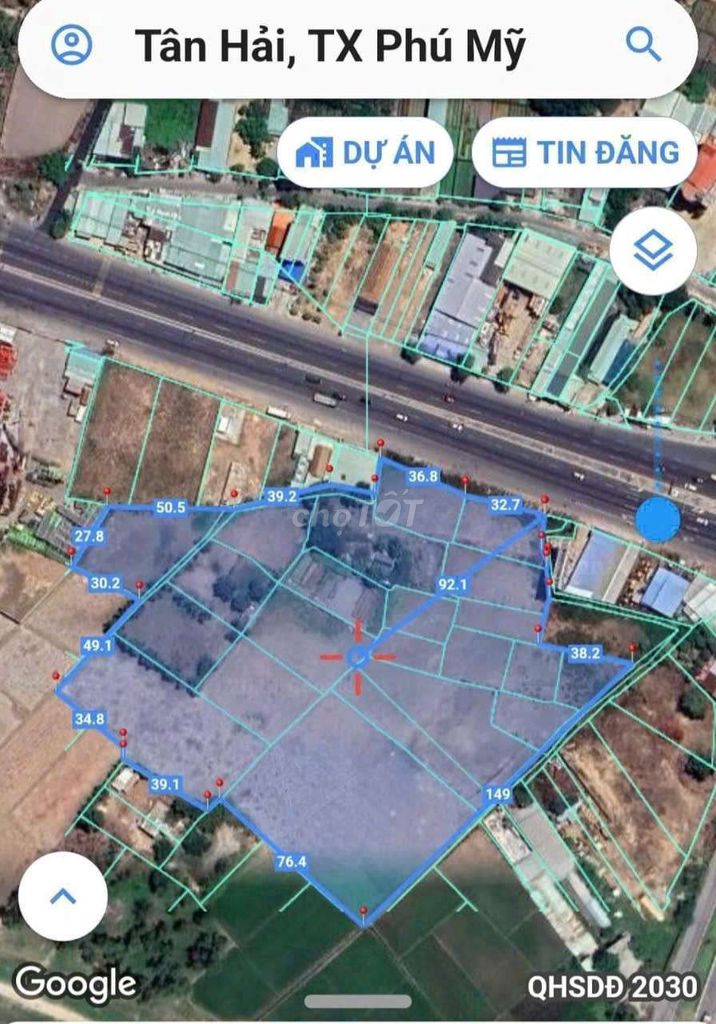Expand the bottom panel with up chevron
The image size is (716, 1024).
click(63, 896)
